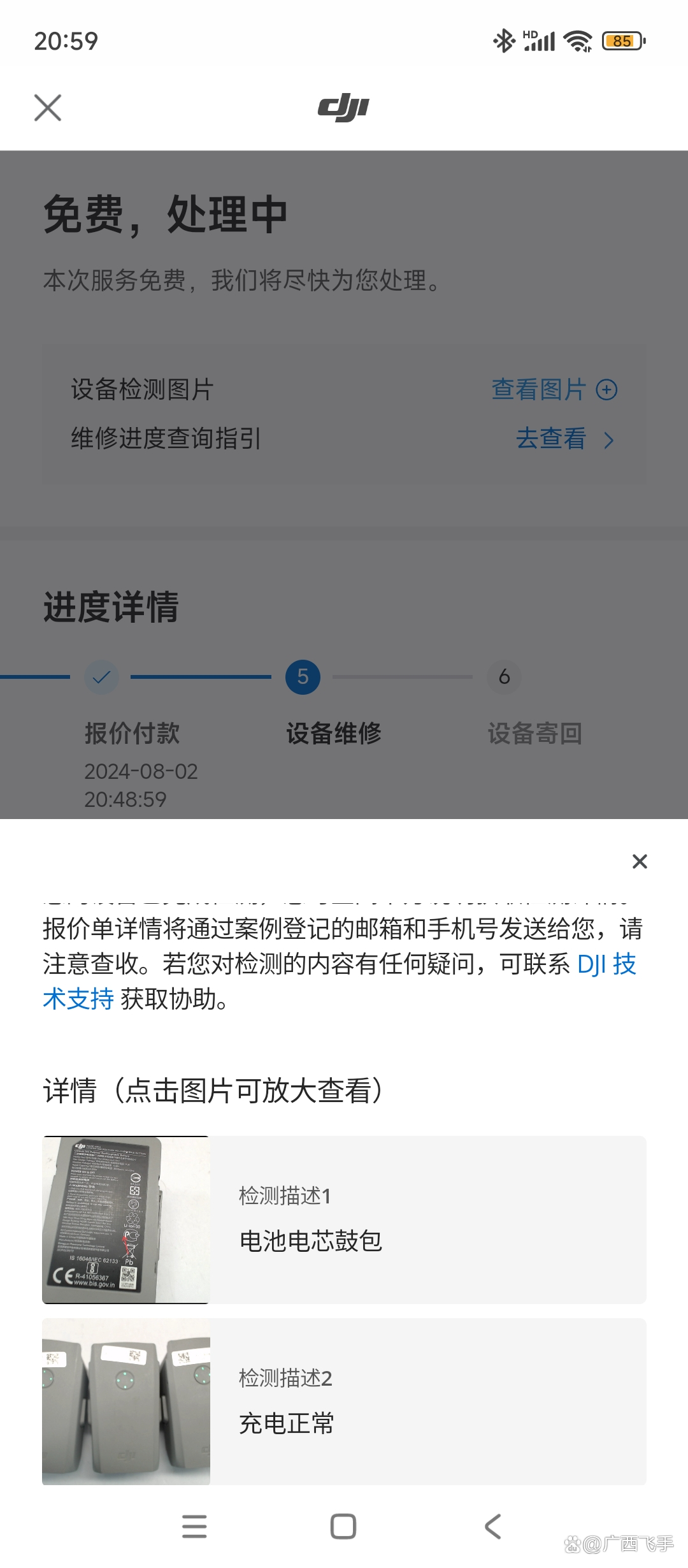Enlarge the 充电正常 inspection photo
The height and width of the screenshot is (1568, 688).
126,1402
